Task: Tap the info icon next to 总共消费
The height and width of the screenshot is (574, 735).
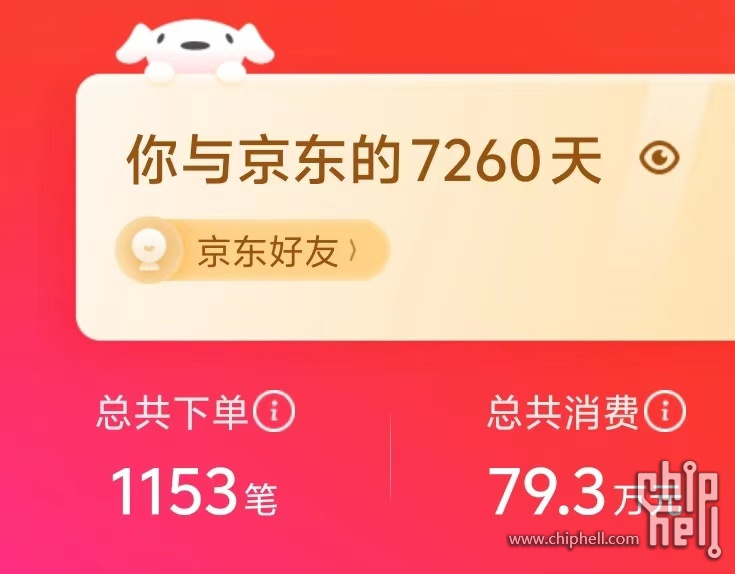Action: 665,411
